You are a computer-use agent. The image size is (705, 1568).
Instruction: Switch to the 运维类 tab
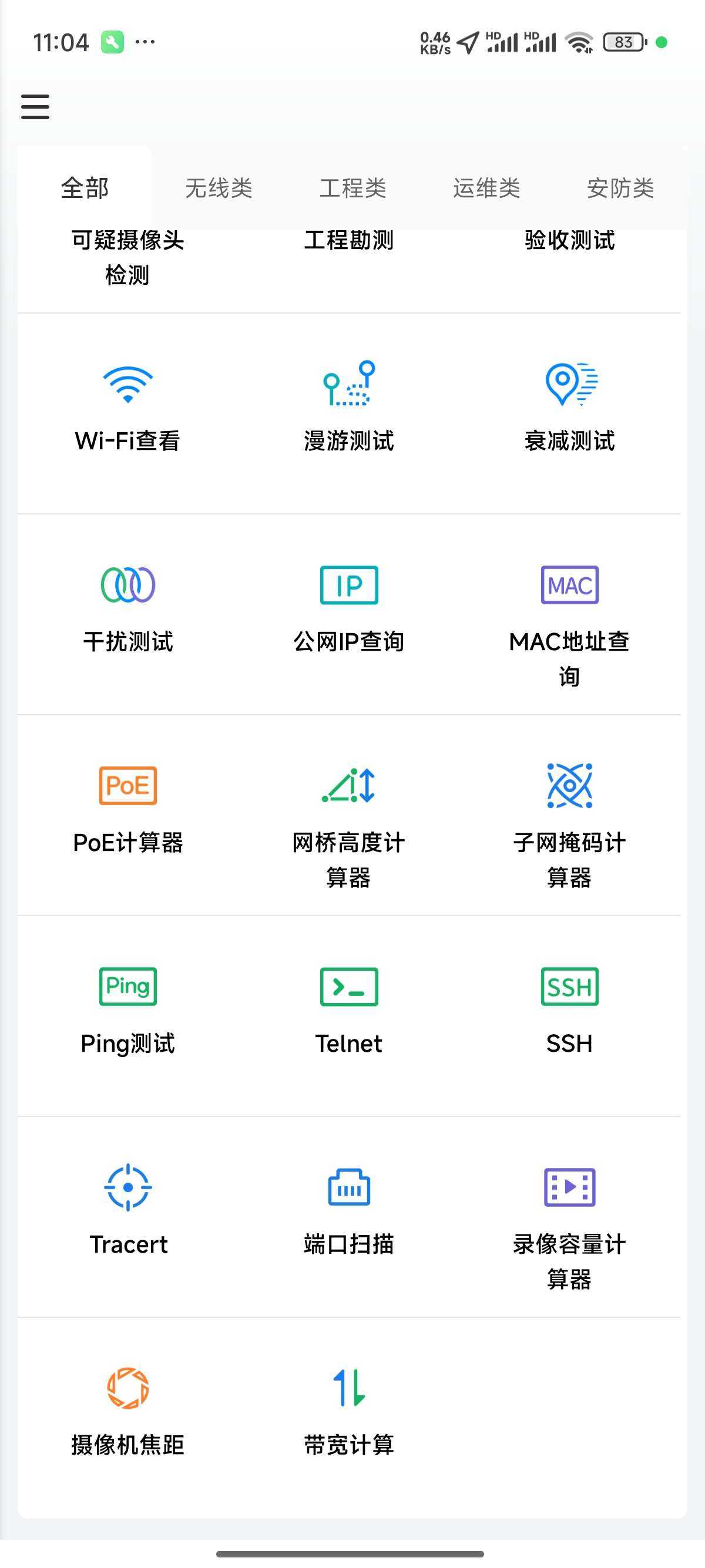coord(486,188)
